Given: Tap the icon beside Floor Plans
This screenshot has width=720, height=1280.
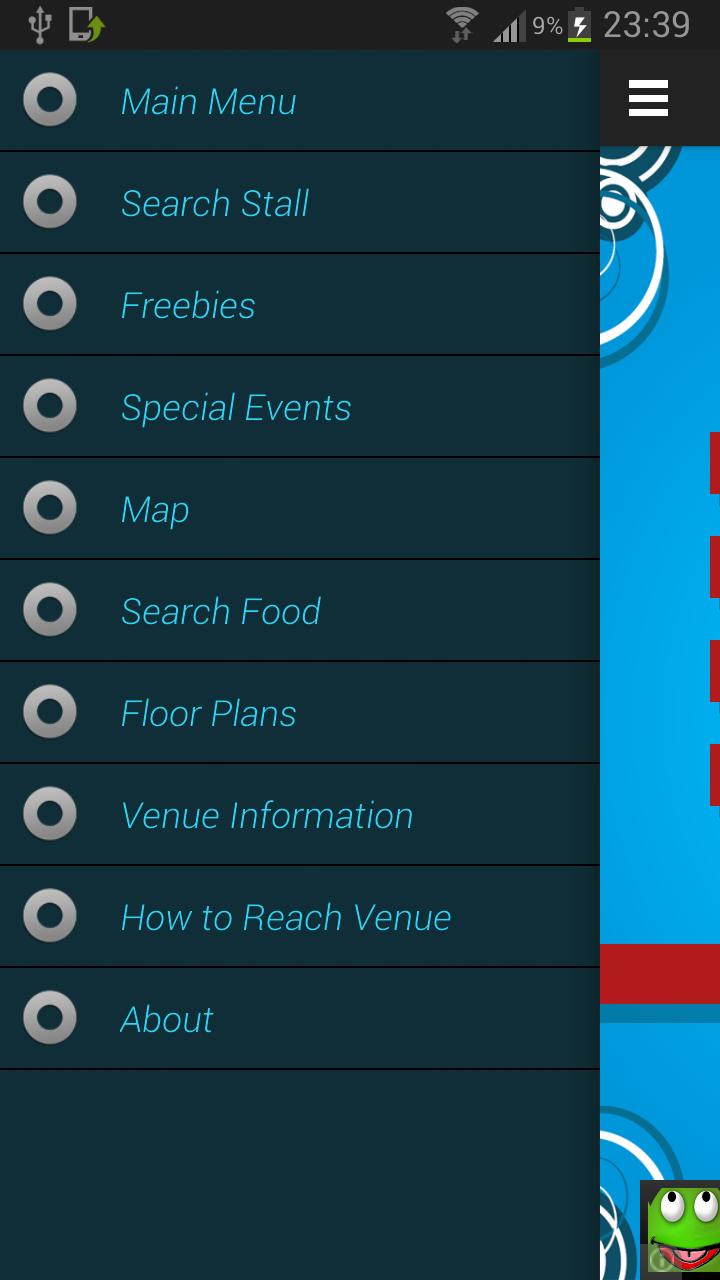Looking at the screenshot, I should click(49, 712).
